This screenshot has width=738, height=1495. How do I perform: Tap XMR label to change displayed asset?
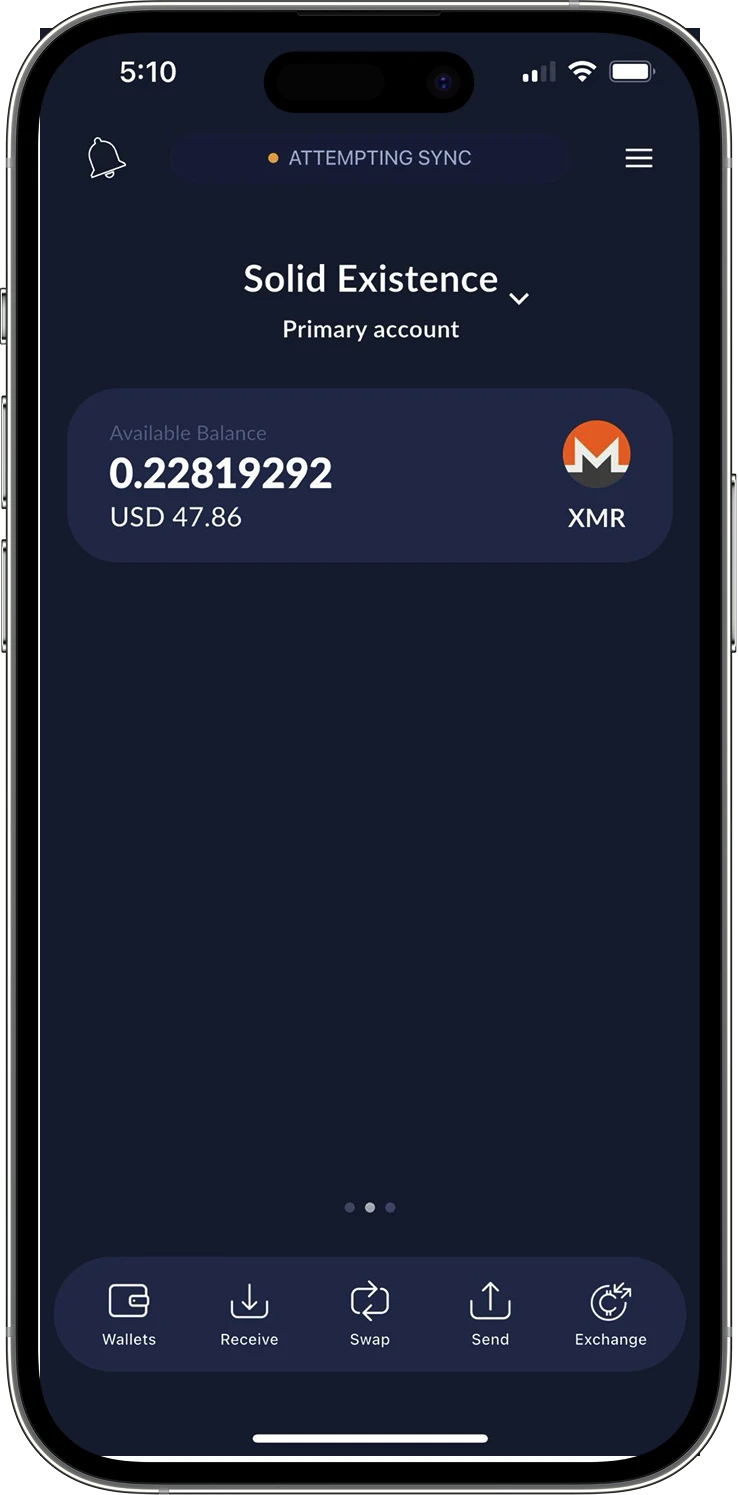(595, 518)
